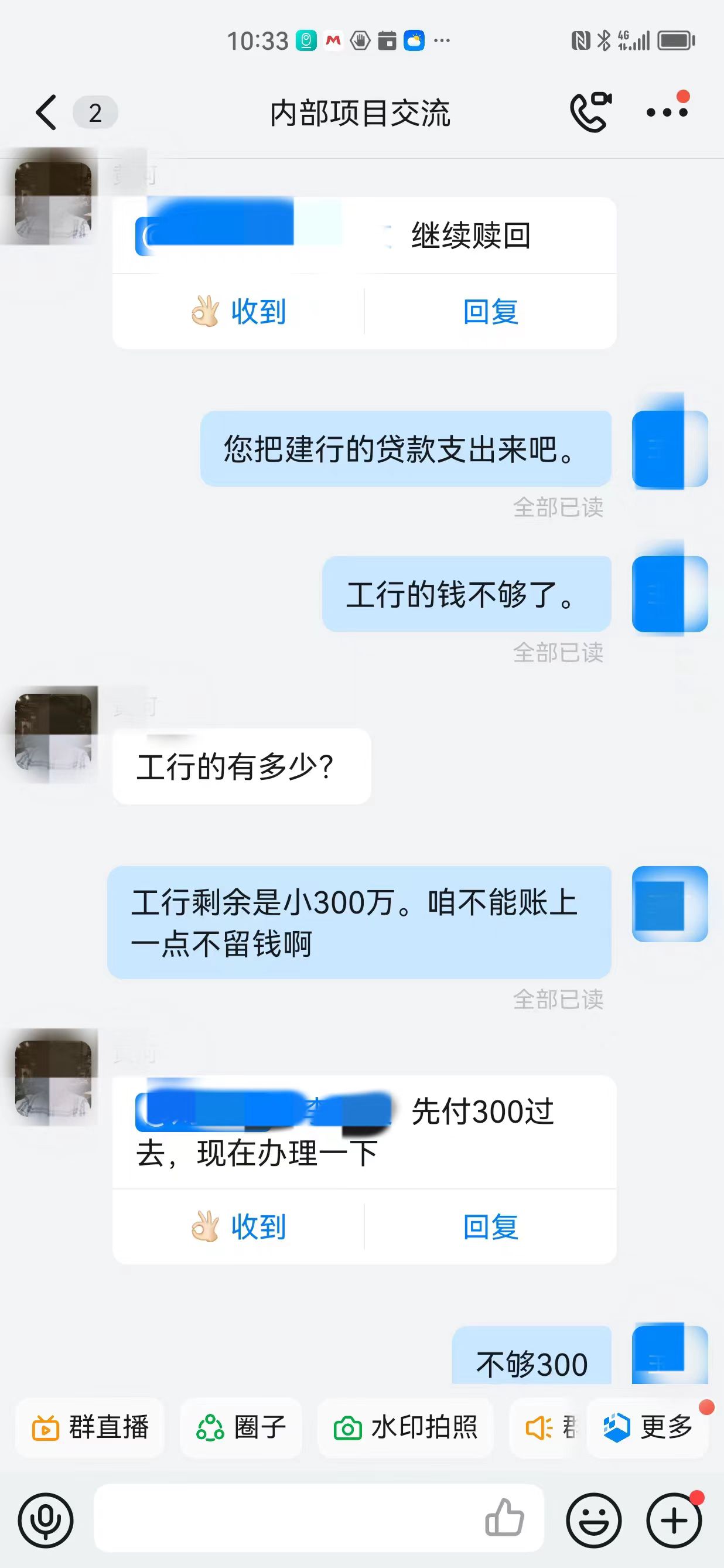The width and height of the screenshot is (724, 1568).
Task: Tap 回复 under the 继续赎回 message
Action: pyautogui.click(x=490, y=312)
